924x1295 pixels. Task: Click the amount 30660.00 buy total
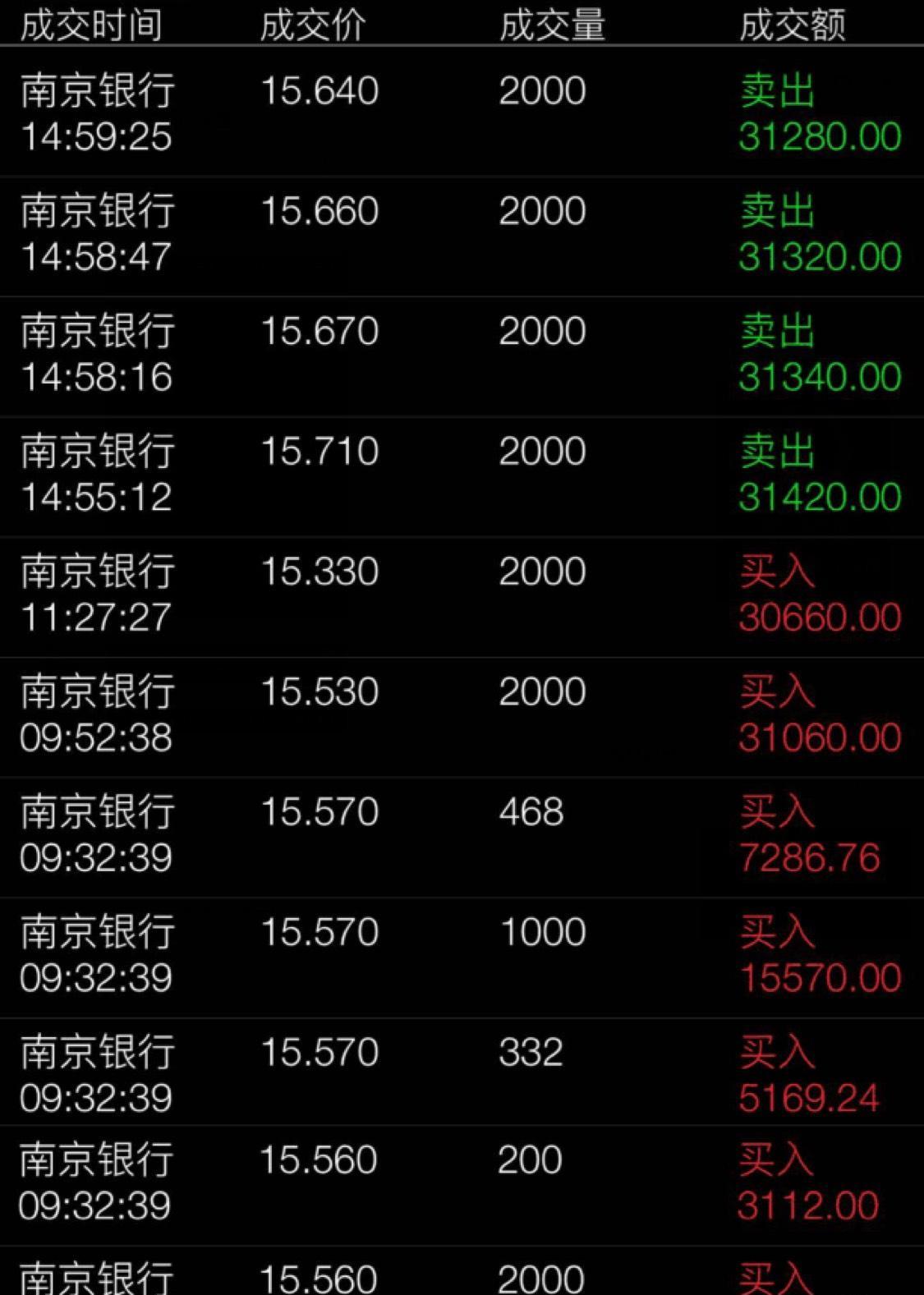coord(817,618)
